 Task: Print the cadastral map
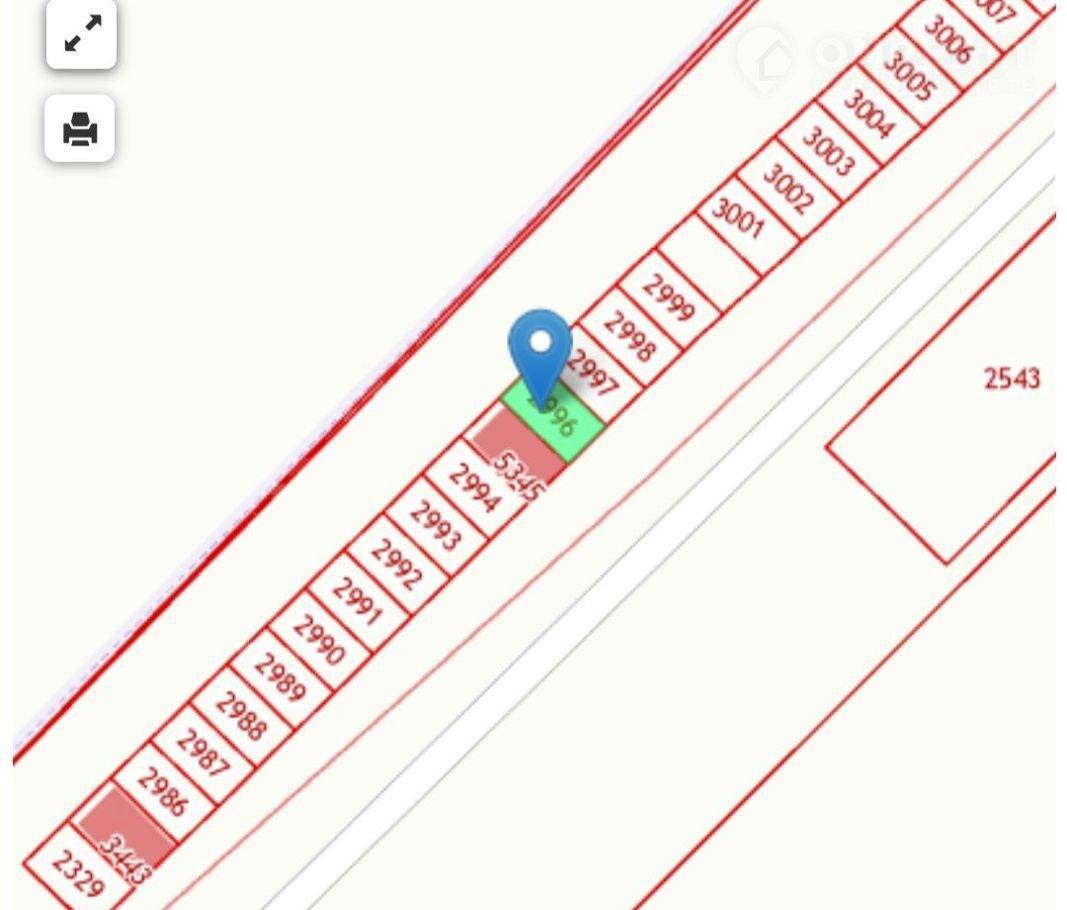(80, 129)
